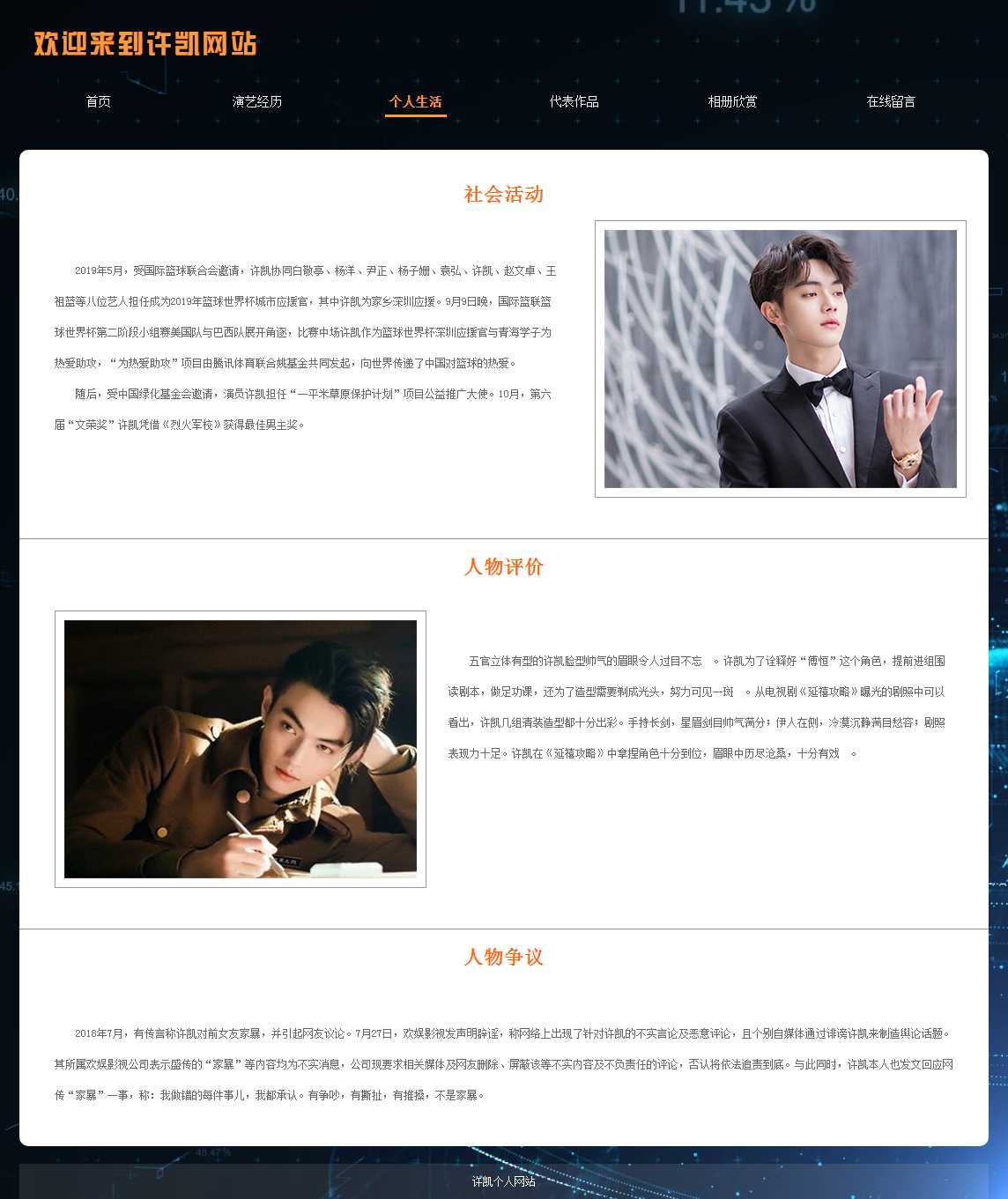Switch to 代表作品 page
1008x1199 pixels.
coord(574,101)
